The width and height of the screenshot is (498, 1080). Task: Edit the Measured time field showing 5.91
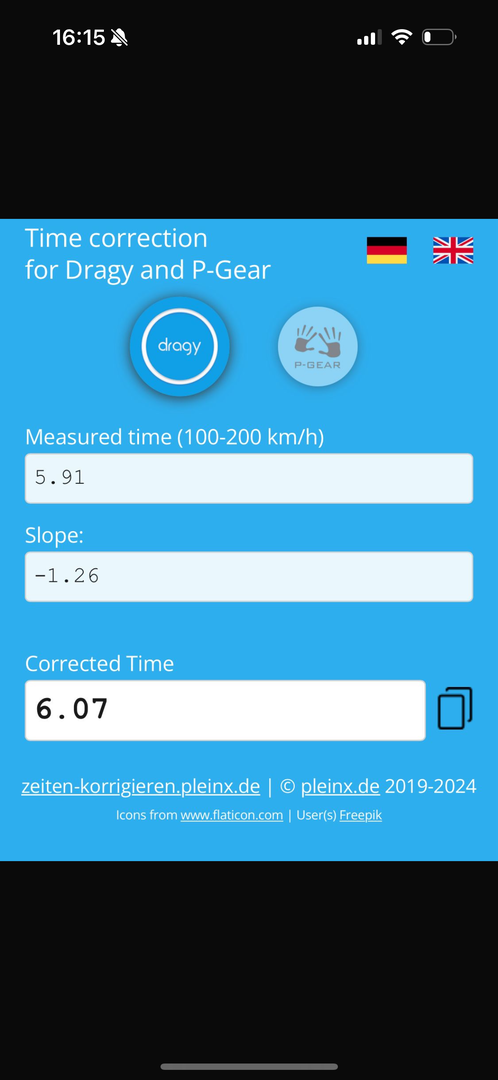pyautogui.click(x=249, y=478)
